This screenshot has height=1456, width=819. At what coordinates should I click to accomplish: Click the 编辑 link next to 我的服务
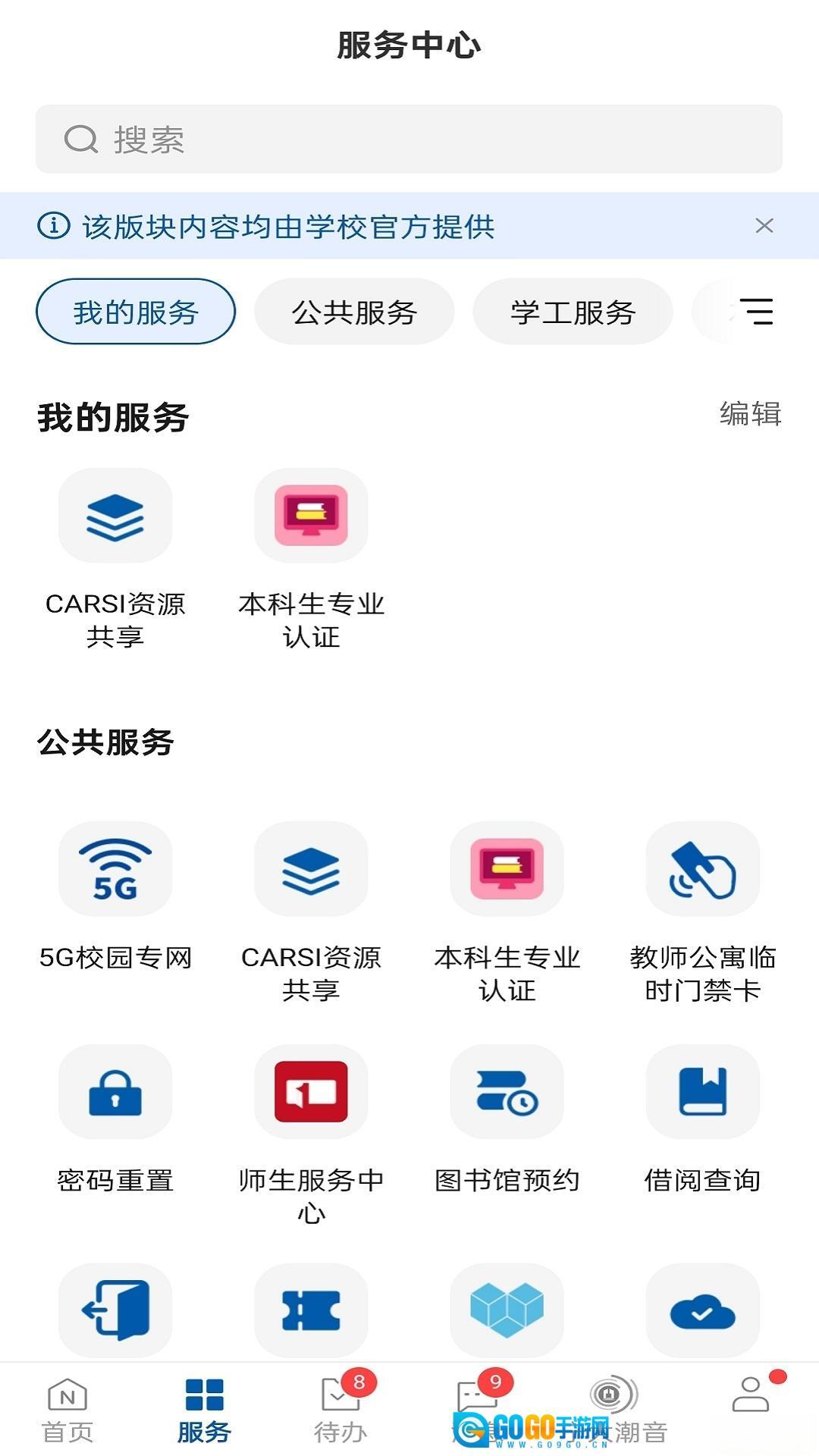[752, 414]
